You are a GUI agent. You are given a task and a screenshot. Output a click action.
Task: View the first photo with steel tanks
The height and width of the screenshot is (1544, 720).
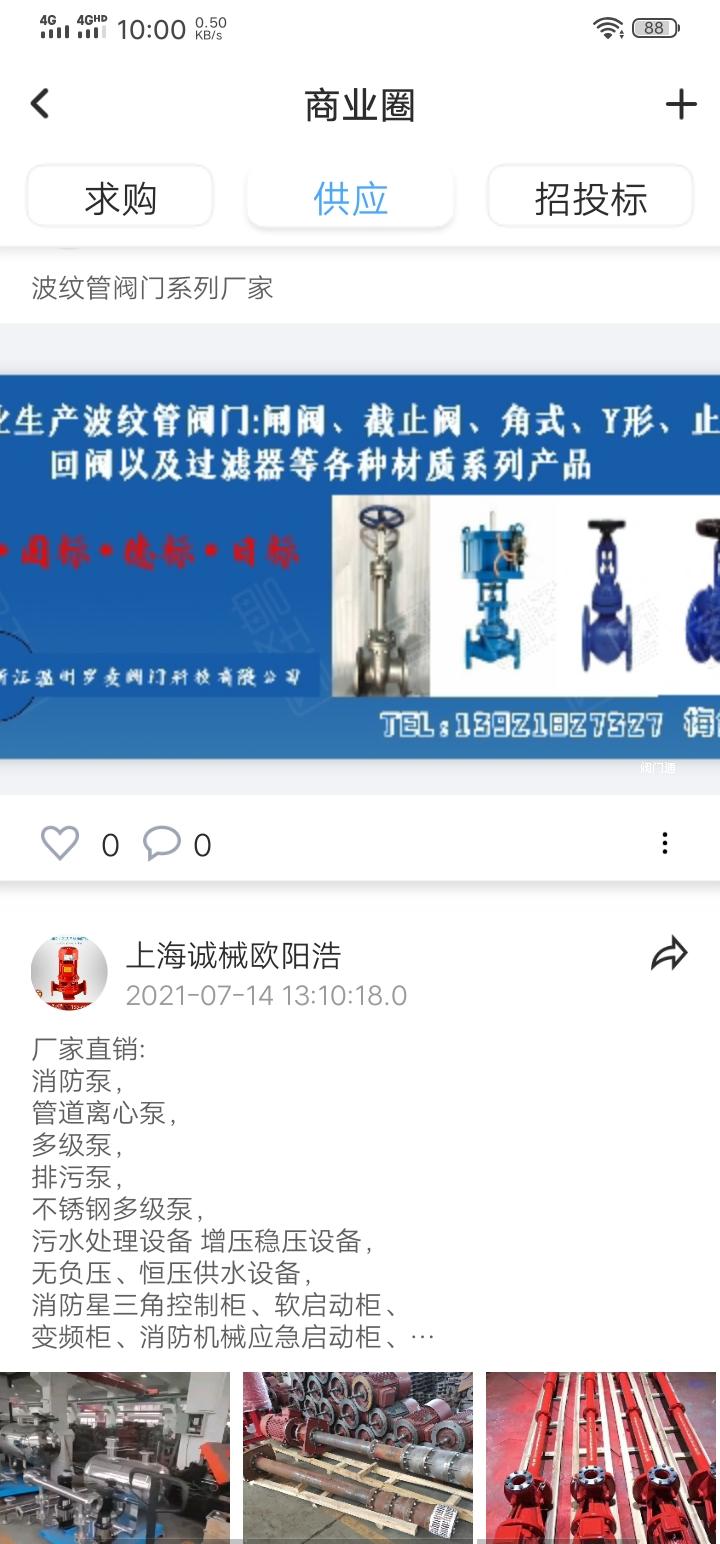[x=115, y=1457]
